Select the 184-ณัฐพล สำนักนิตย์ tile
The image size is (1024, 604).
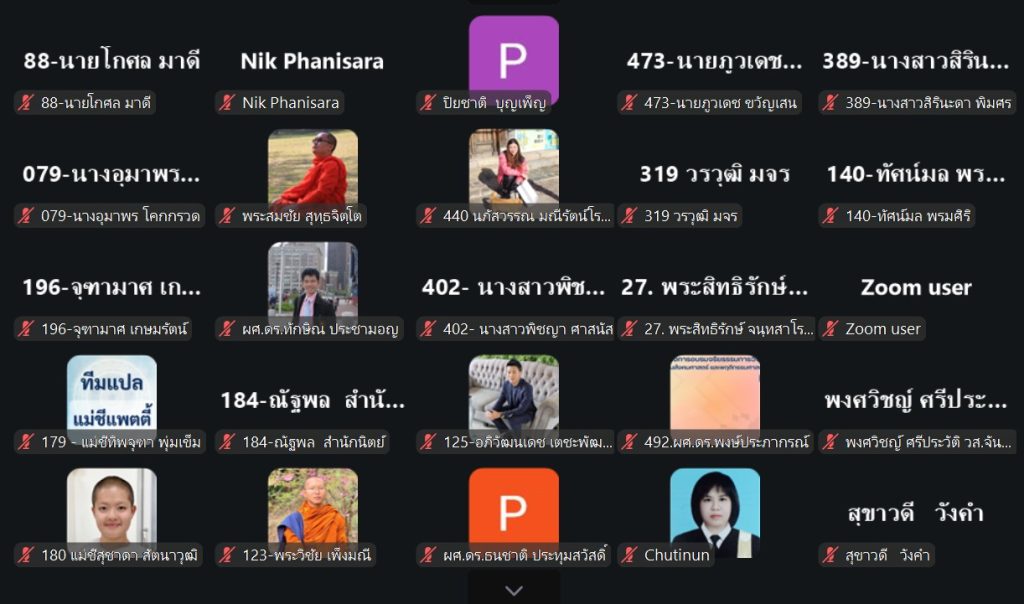coord(312,401)
